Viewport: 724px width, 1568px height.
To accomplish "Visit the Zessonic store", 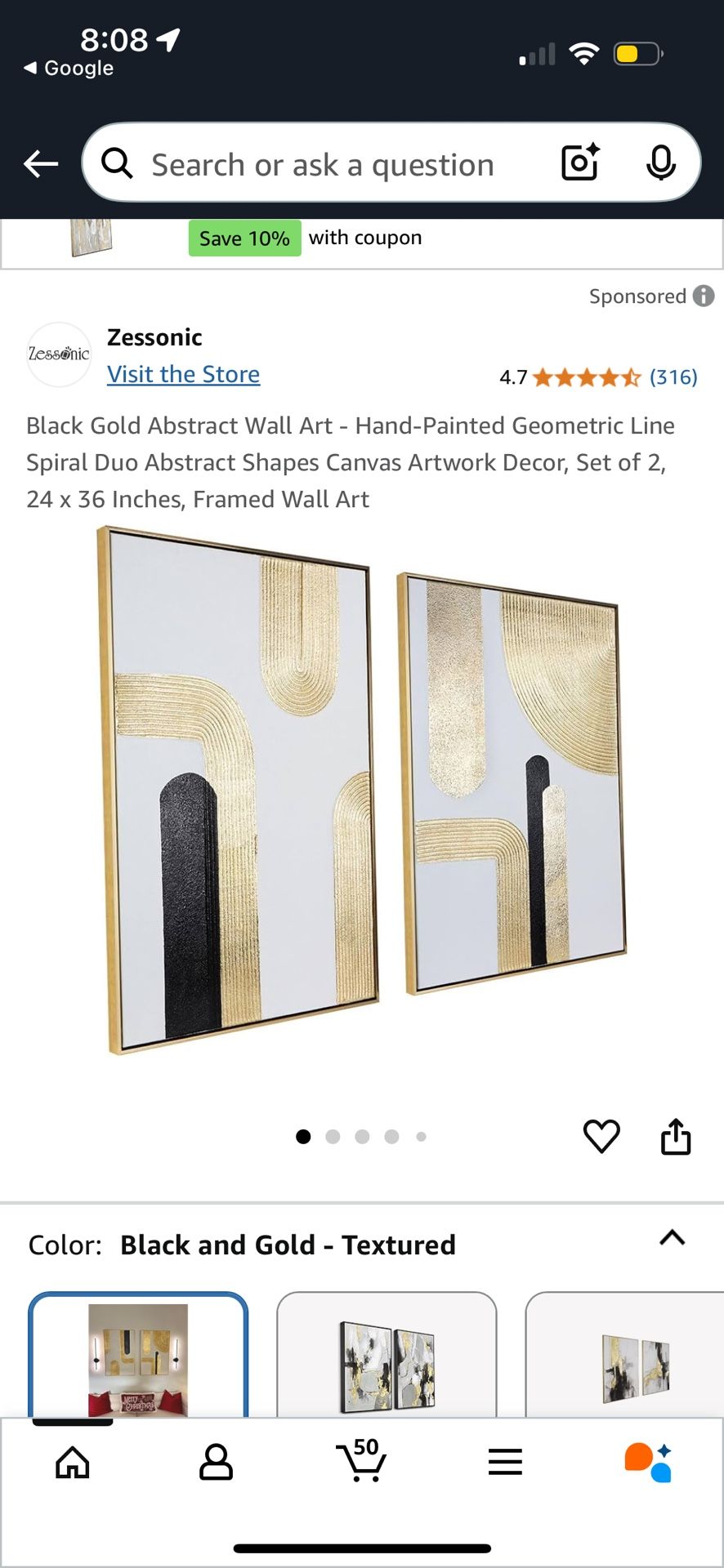I will (x=183, y=374).
